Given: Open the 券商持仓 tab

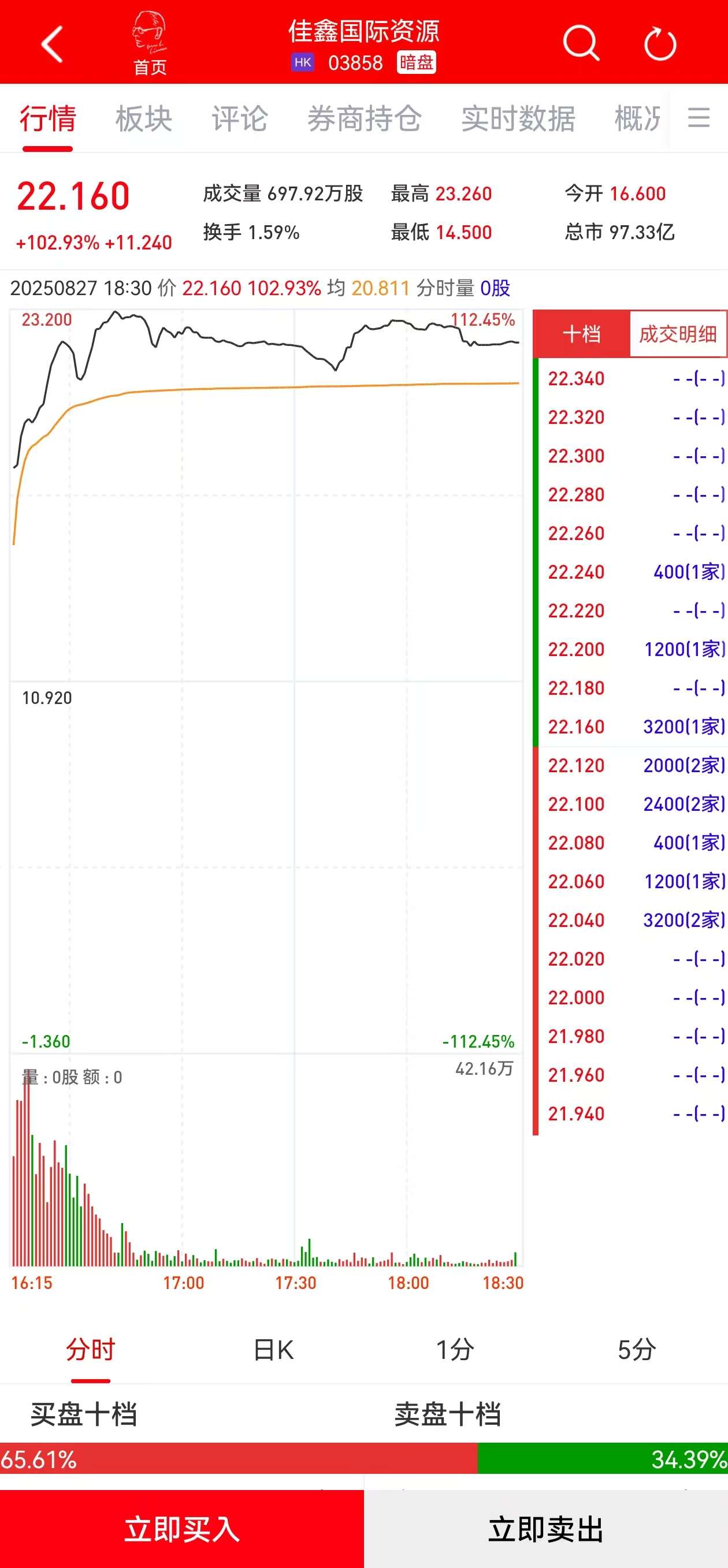Looking at the screenshot, I should click(363, 119).
